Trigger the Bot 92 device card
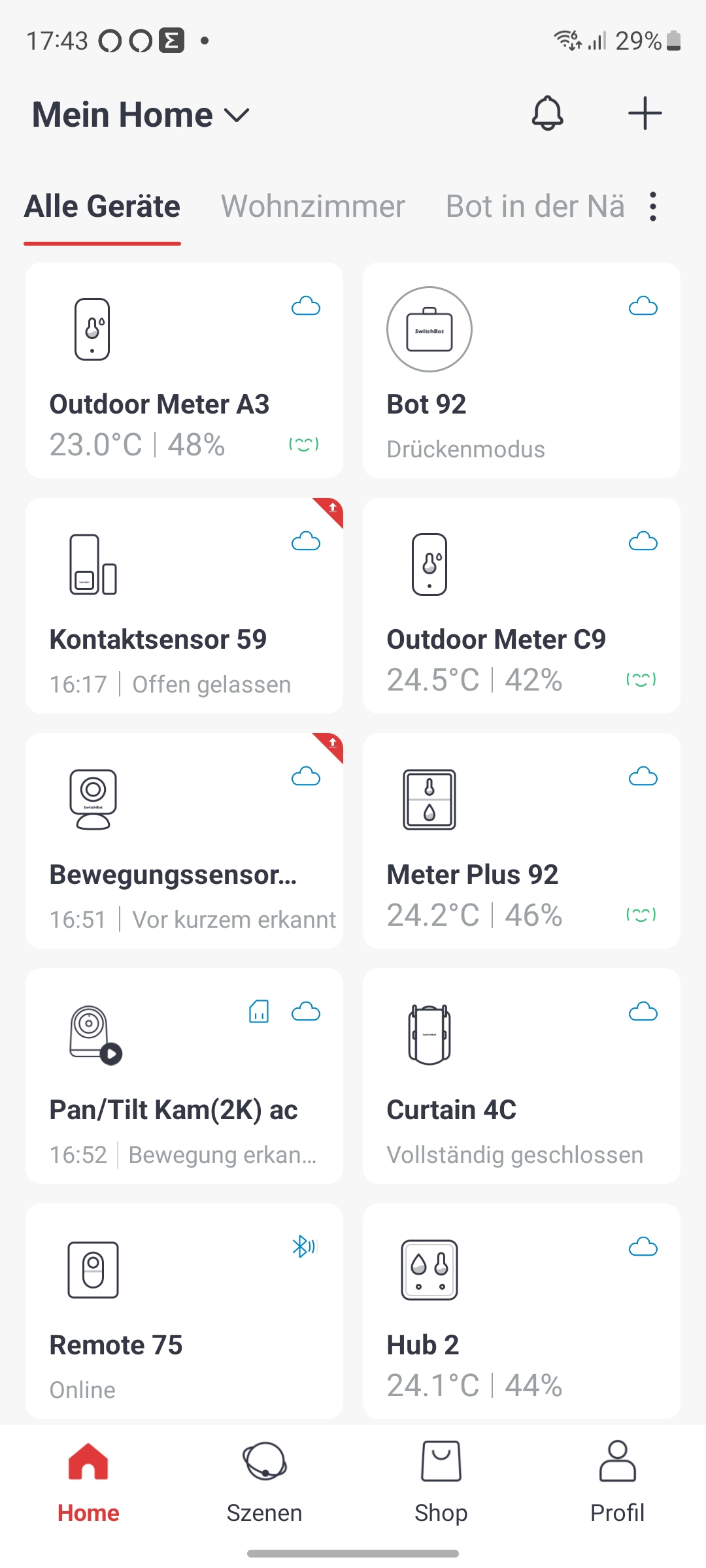Image resolution: width=706 pixels, height=1568 pixels. point(521,370)
